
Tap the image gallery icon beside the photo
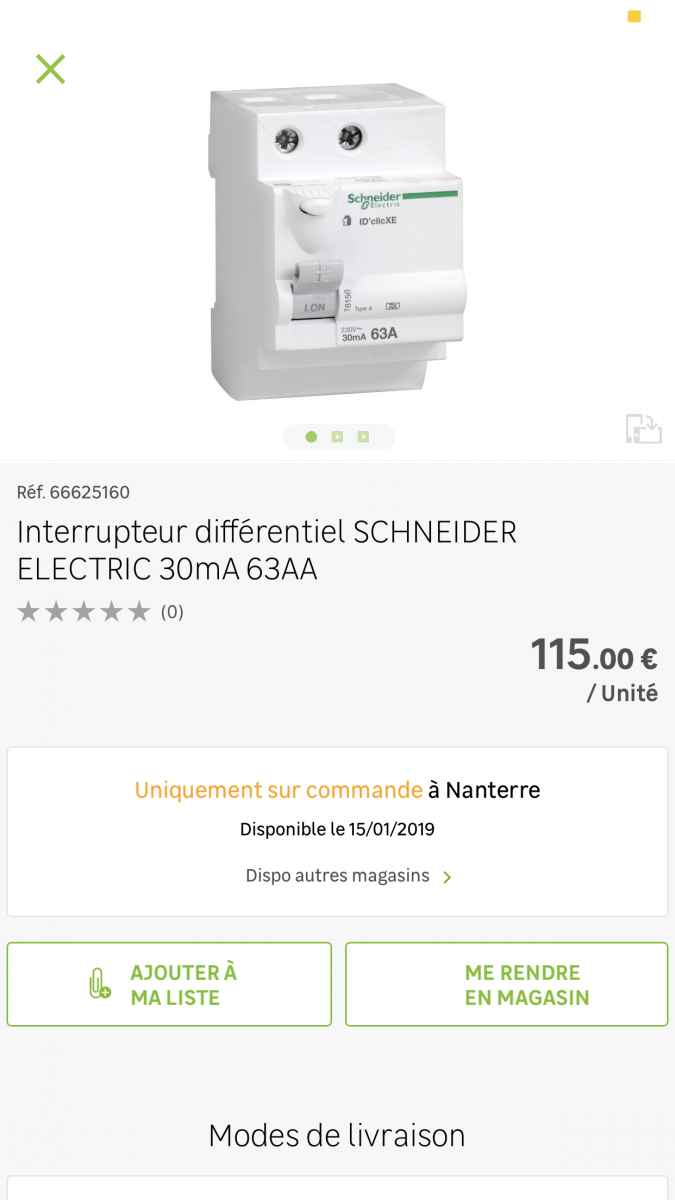(643, 428)
